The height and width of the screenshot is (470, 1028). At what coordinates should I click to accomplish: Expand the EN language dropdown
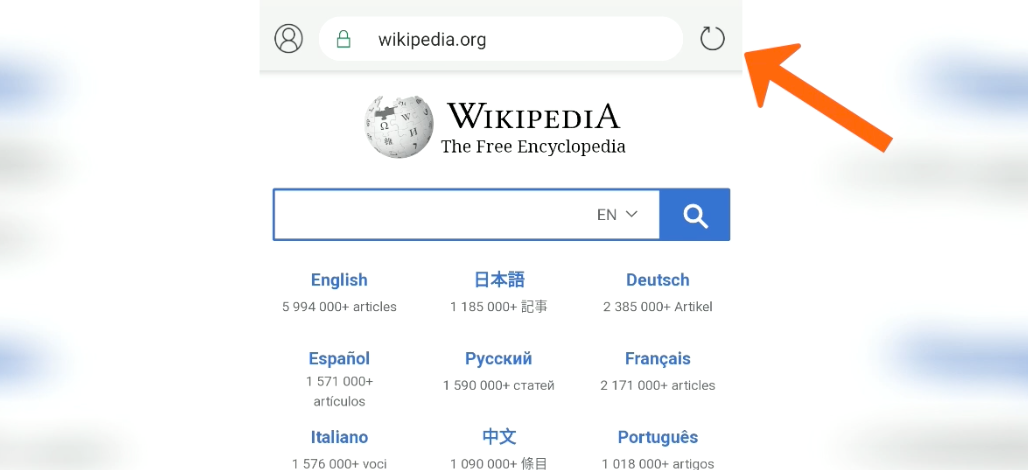click(617, 214)
